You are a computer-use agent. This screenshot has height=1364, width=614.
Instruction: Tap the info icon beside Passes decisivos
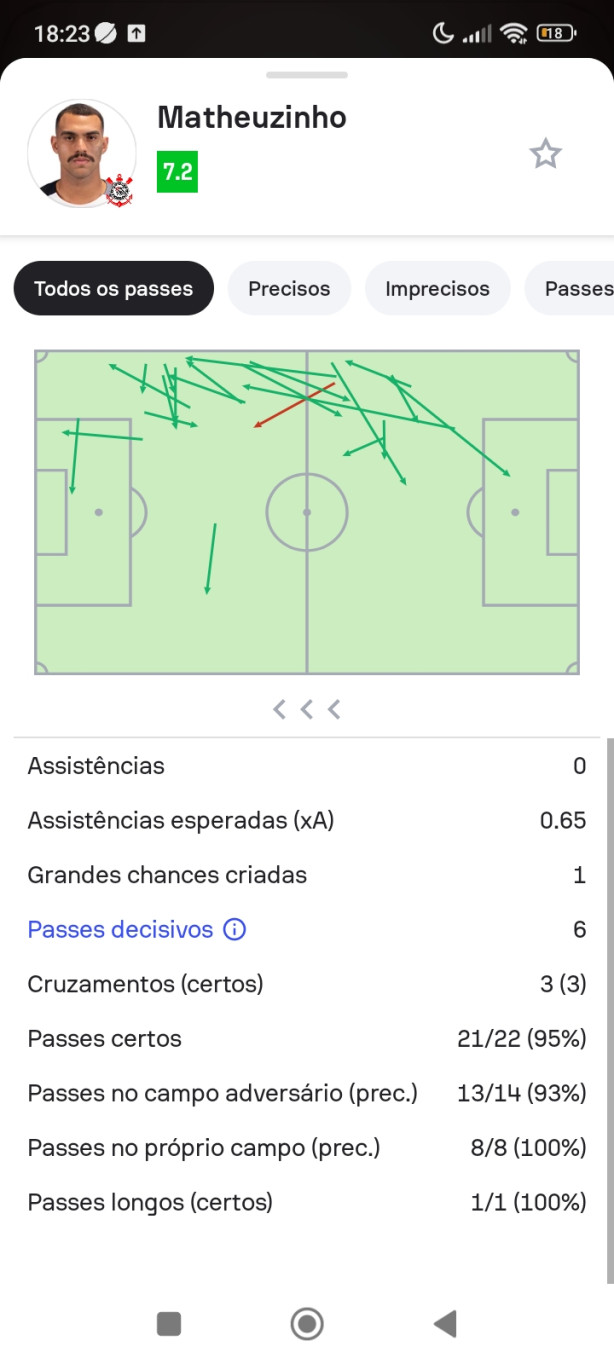click(x=235, y=930)
